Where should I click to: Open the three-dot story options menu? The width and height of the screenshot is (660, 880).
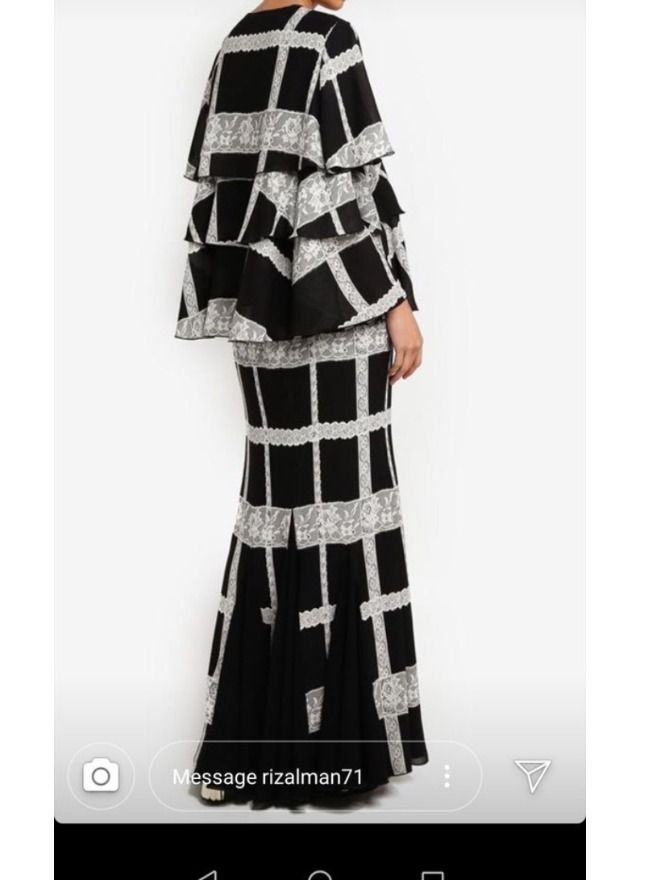447,776
